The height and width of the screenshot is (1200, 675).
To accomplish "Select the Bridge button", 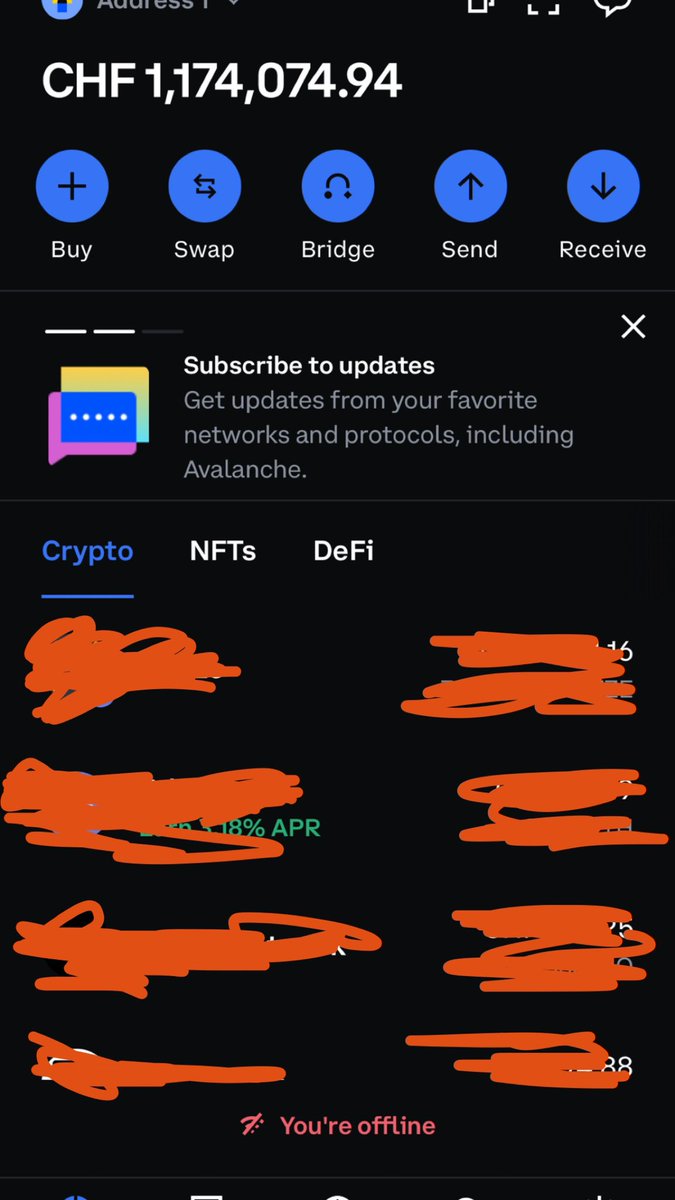I will (338, 186).
